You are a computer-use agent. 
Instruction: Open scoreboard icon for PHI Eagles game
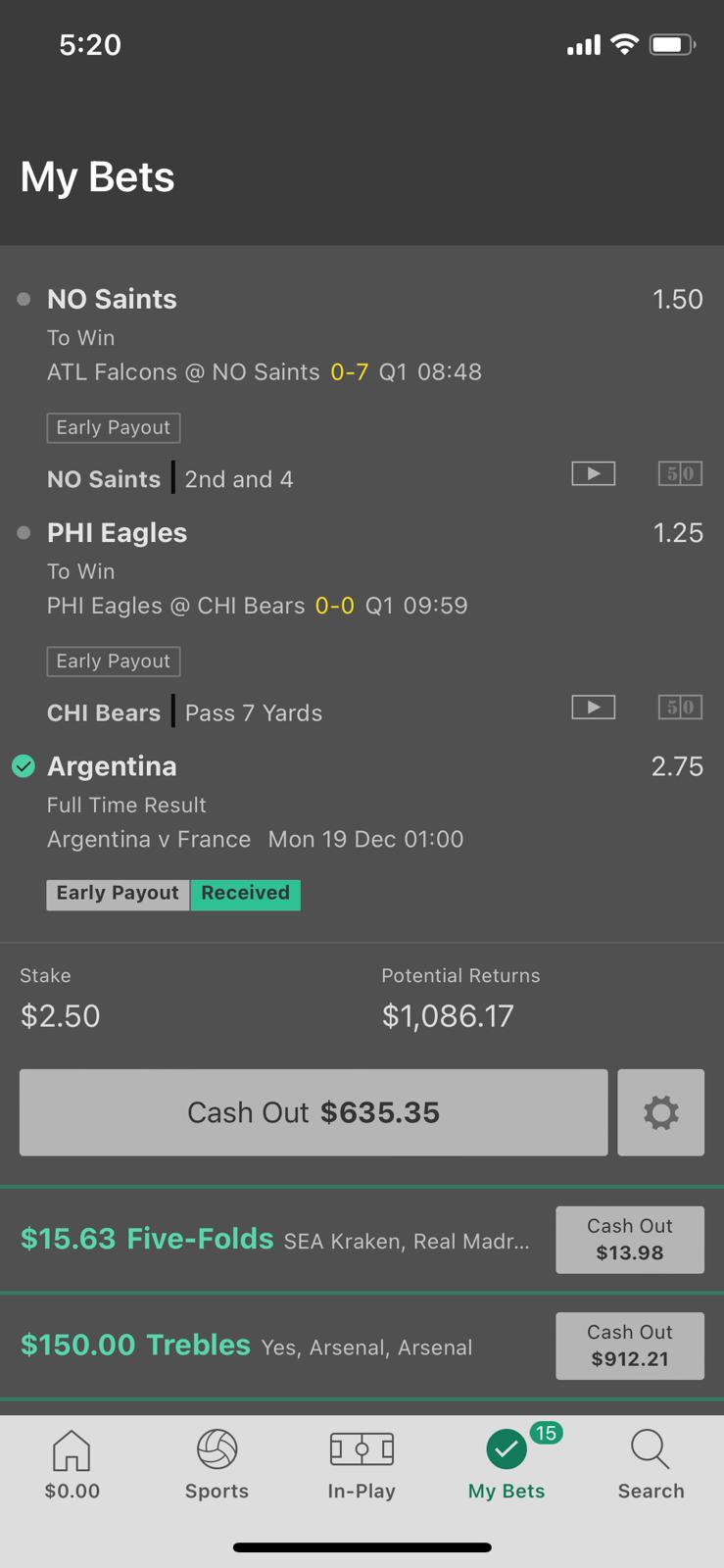680,707
